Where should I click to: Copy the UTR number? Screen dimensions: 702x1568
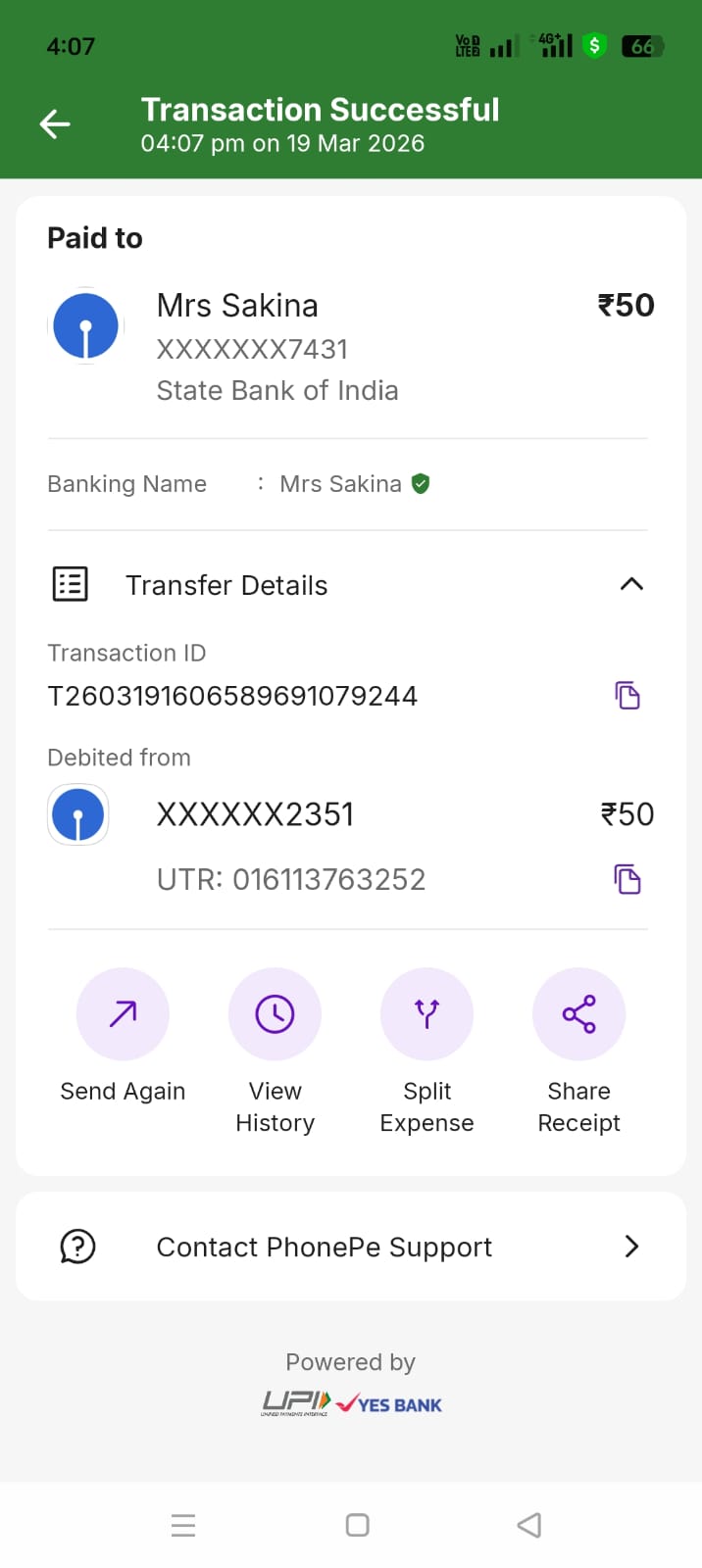627,879
